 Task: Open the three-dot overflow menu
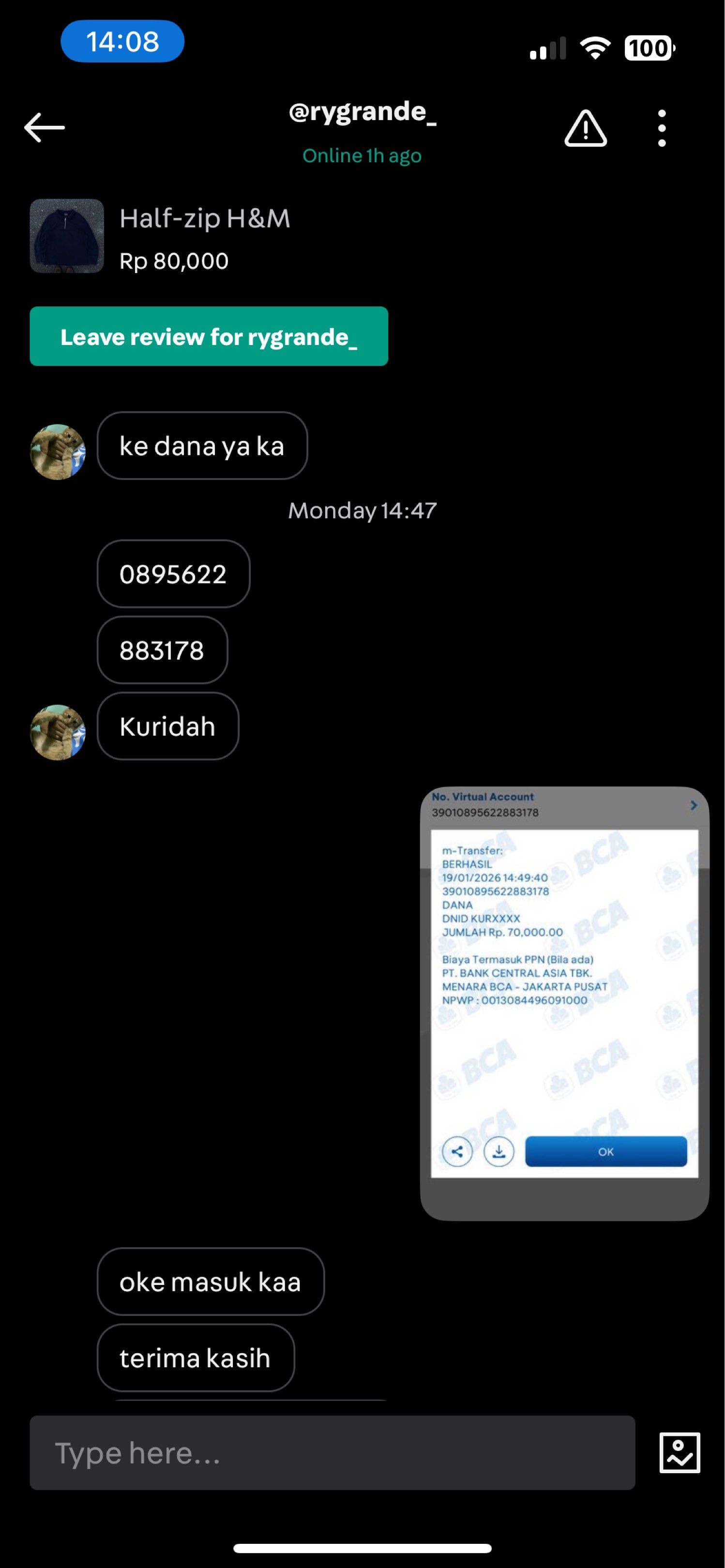(x=662, y=128)
